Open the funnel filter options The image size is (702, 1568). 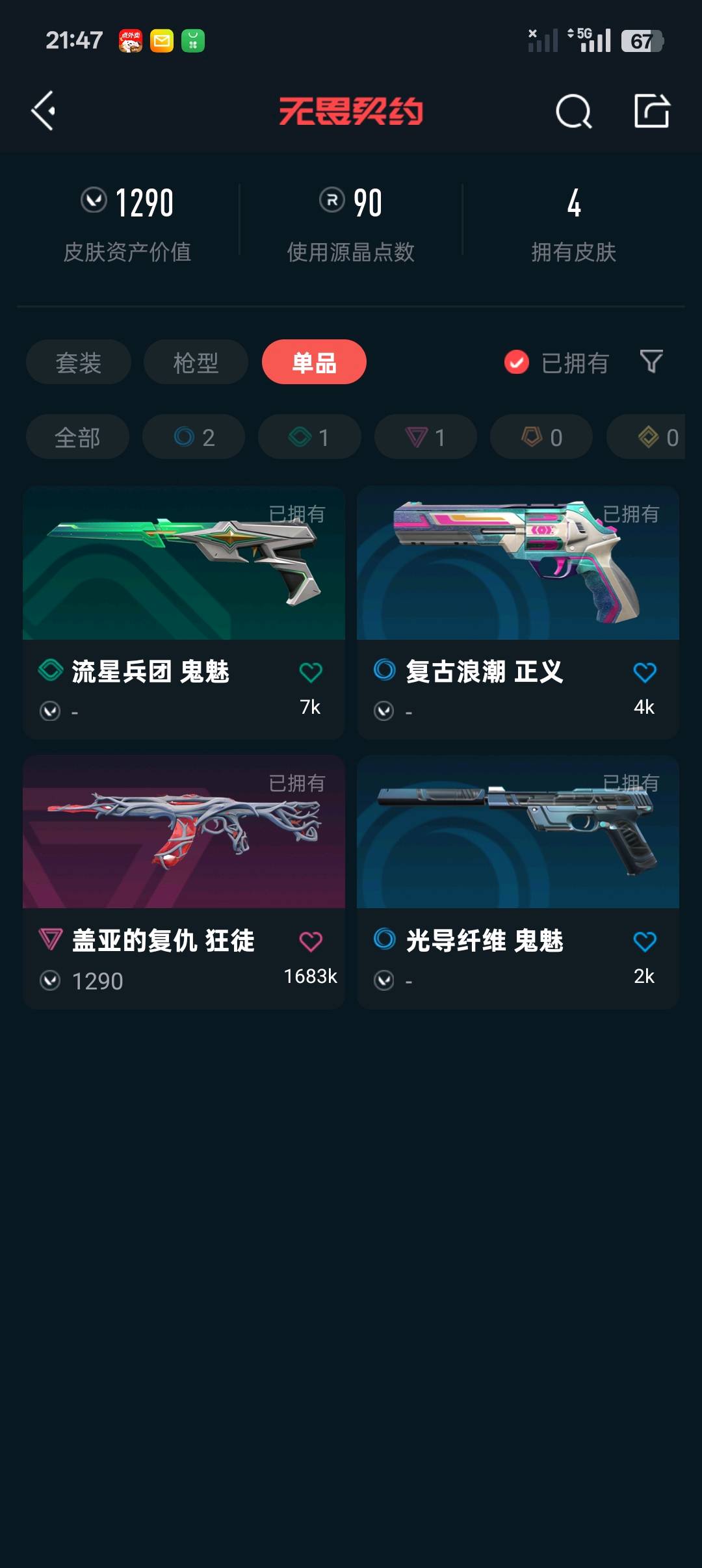point(651,361)
